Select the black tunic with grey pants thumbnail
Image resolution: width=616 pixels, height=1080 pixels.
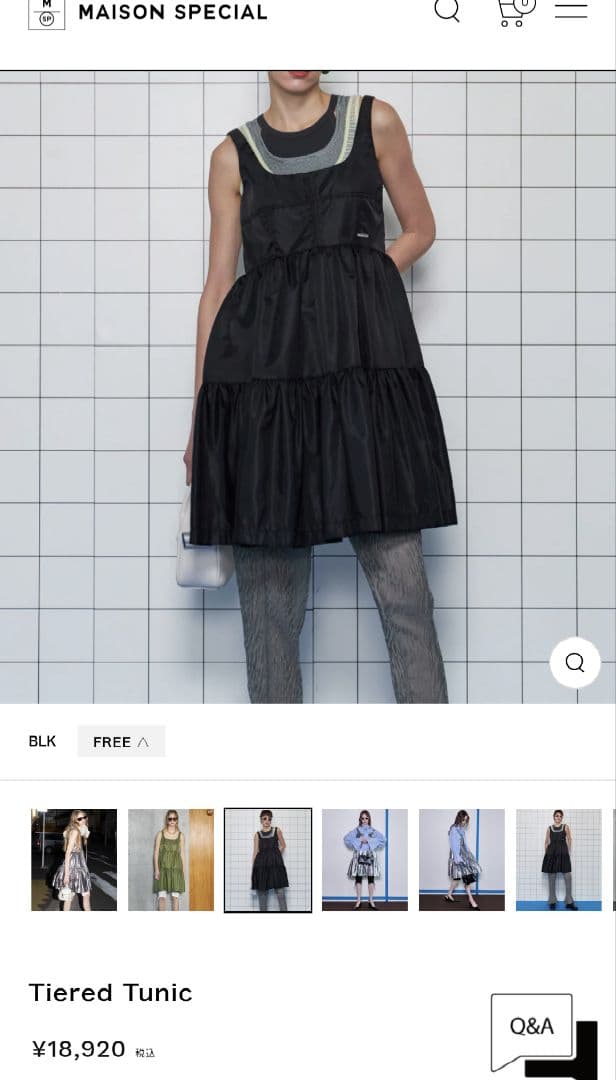click(268, 860)
